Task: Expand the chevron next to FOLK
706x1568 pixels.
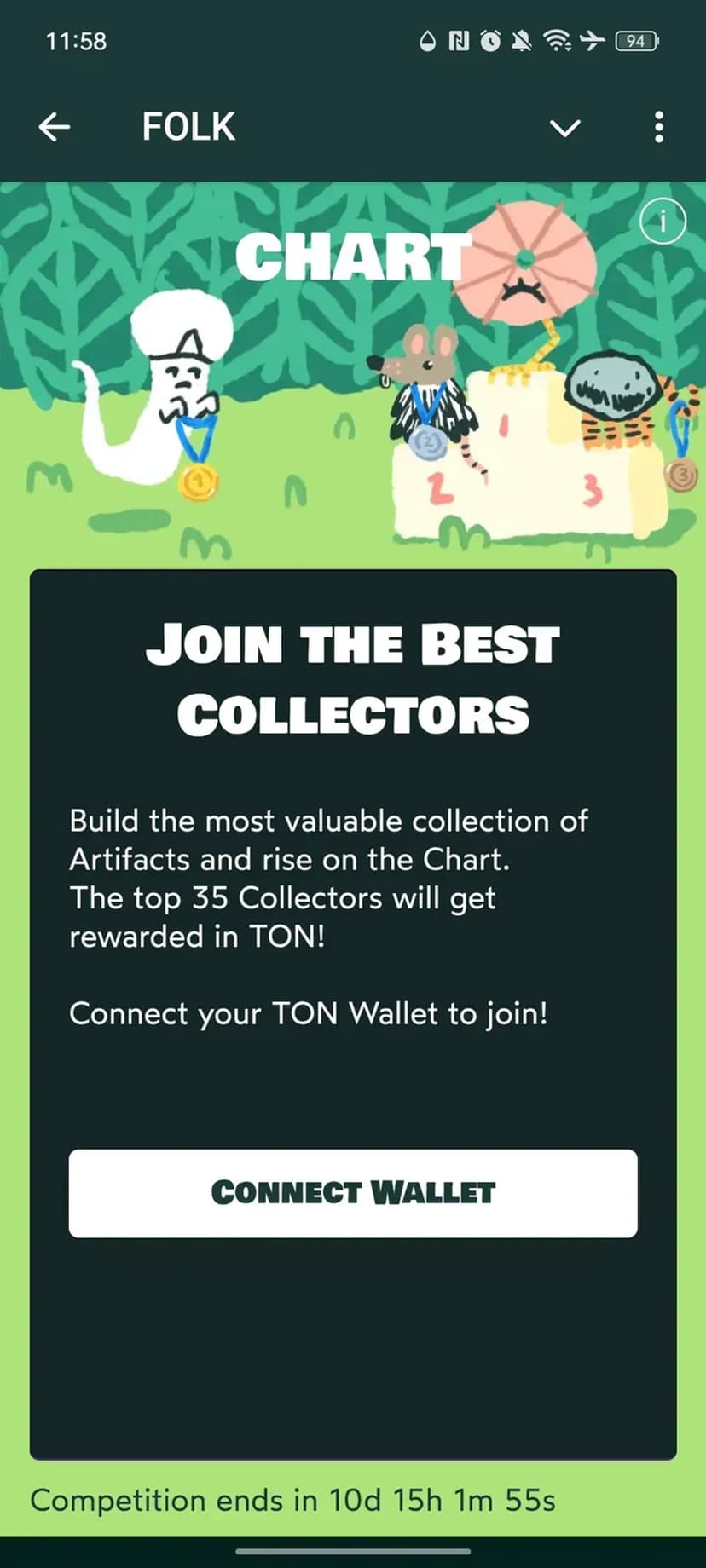Action: tap(564, 129)
